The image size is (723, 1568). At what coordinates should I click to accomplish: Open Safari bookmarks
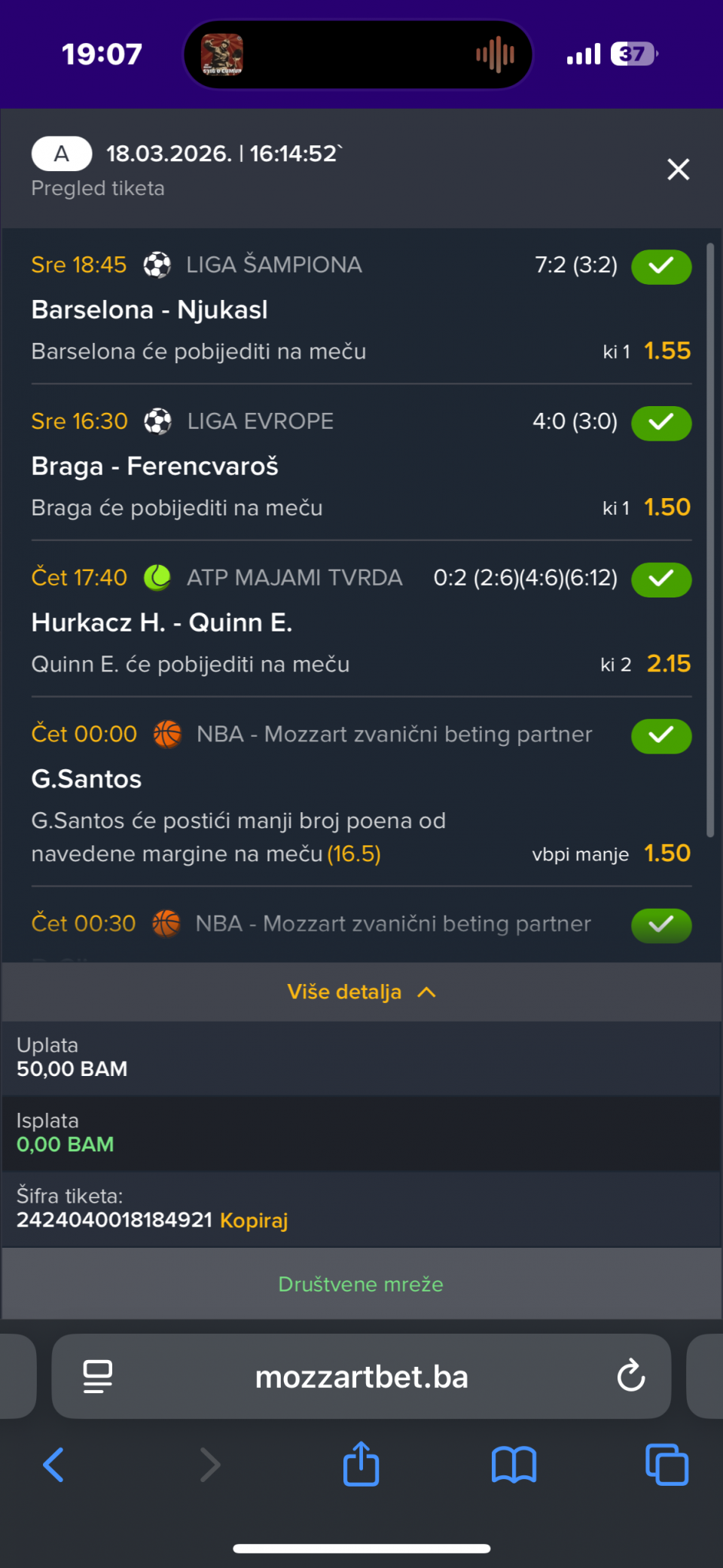pos(514,1465)
